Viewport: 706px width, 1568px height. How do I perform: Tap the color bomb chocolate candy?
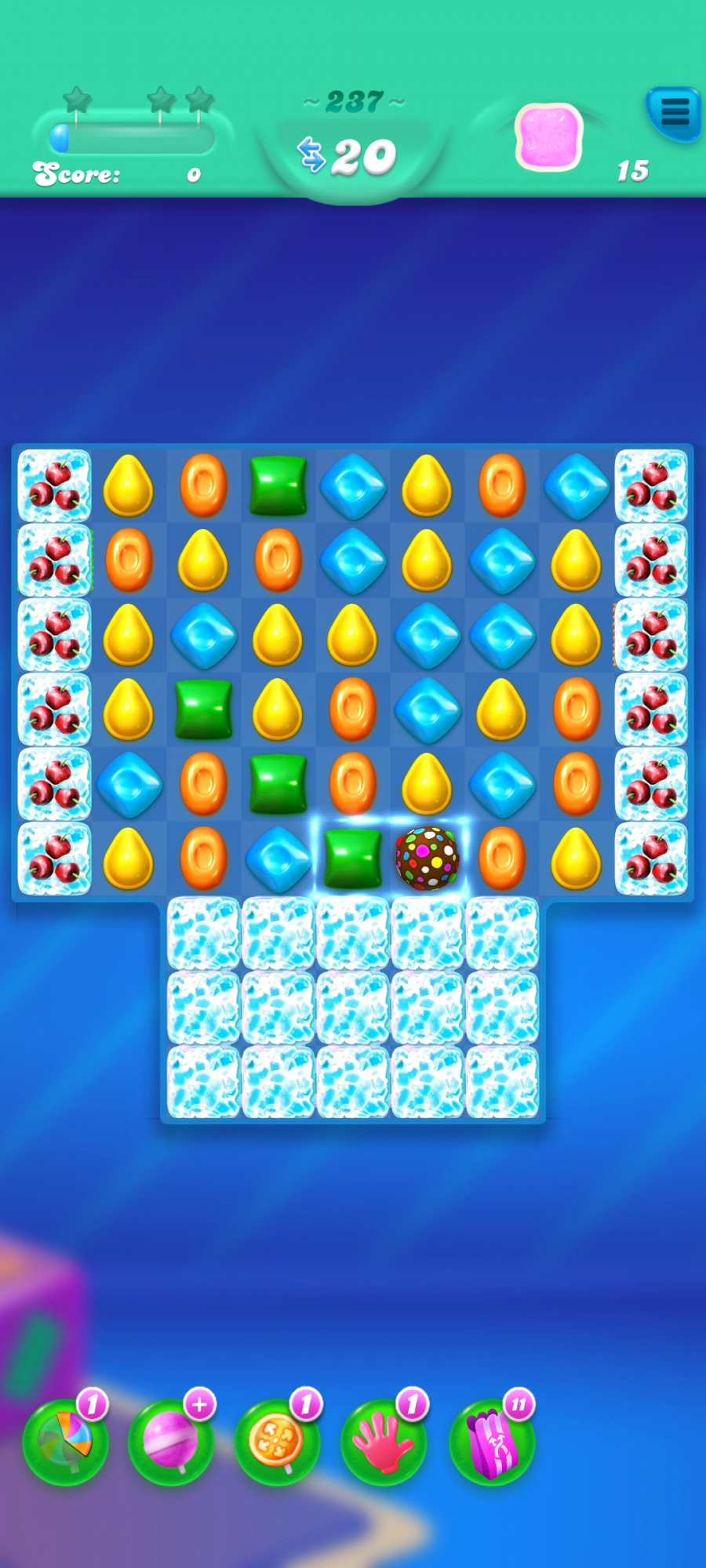click(428, 858)
